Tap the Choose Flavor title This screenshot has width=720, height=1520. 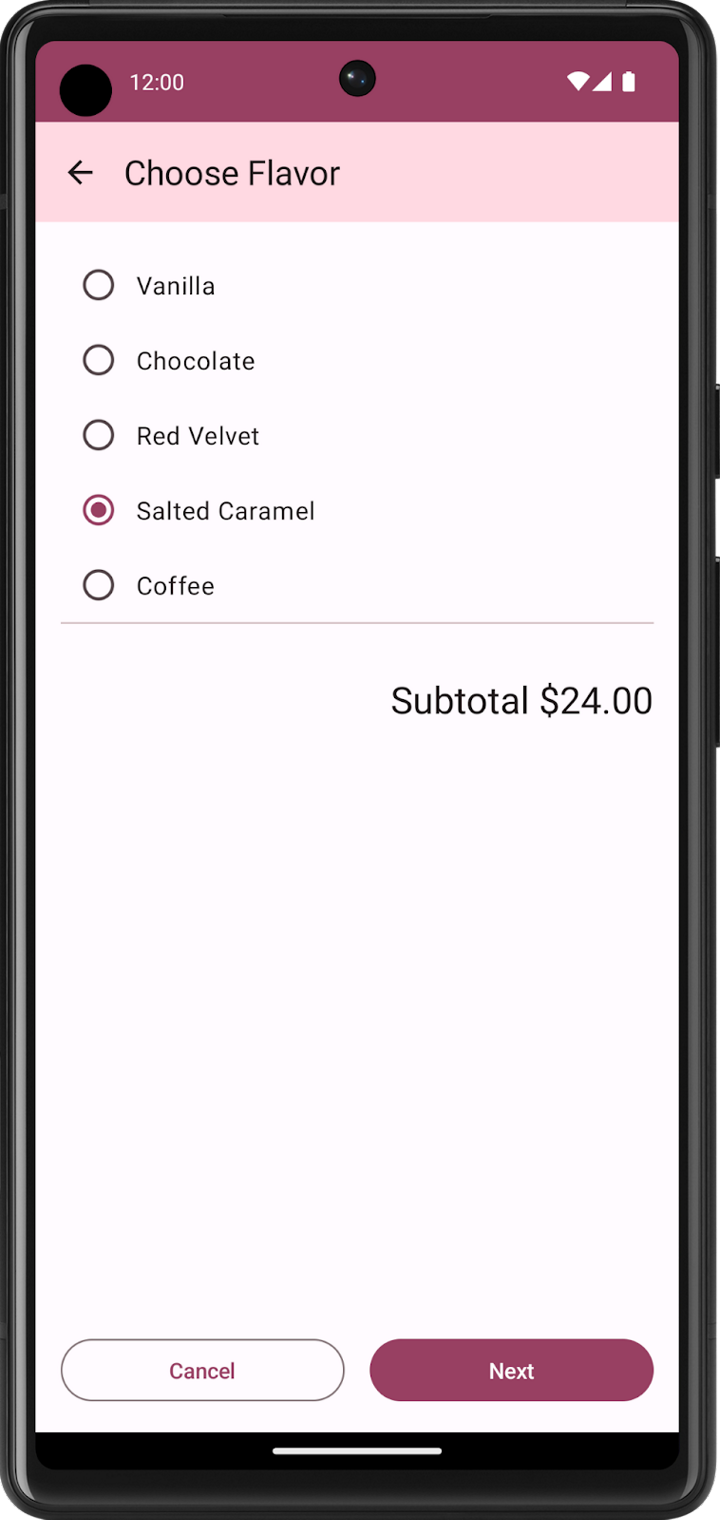click(x=232, y=172)
